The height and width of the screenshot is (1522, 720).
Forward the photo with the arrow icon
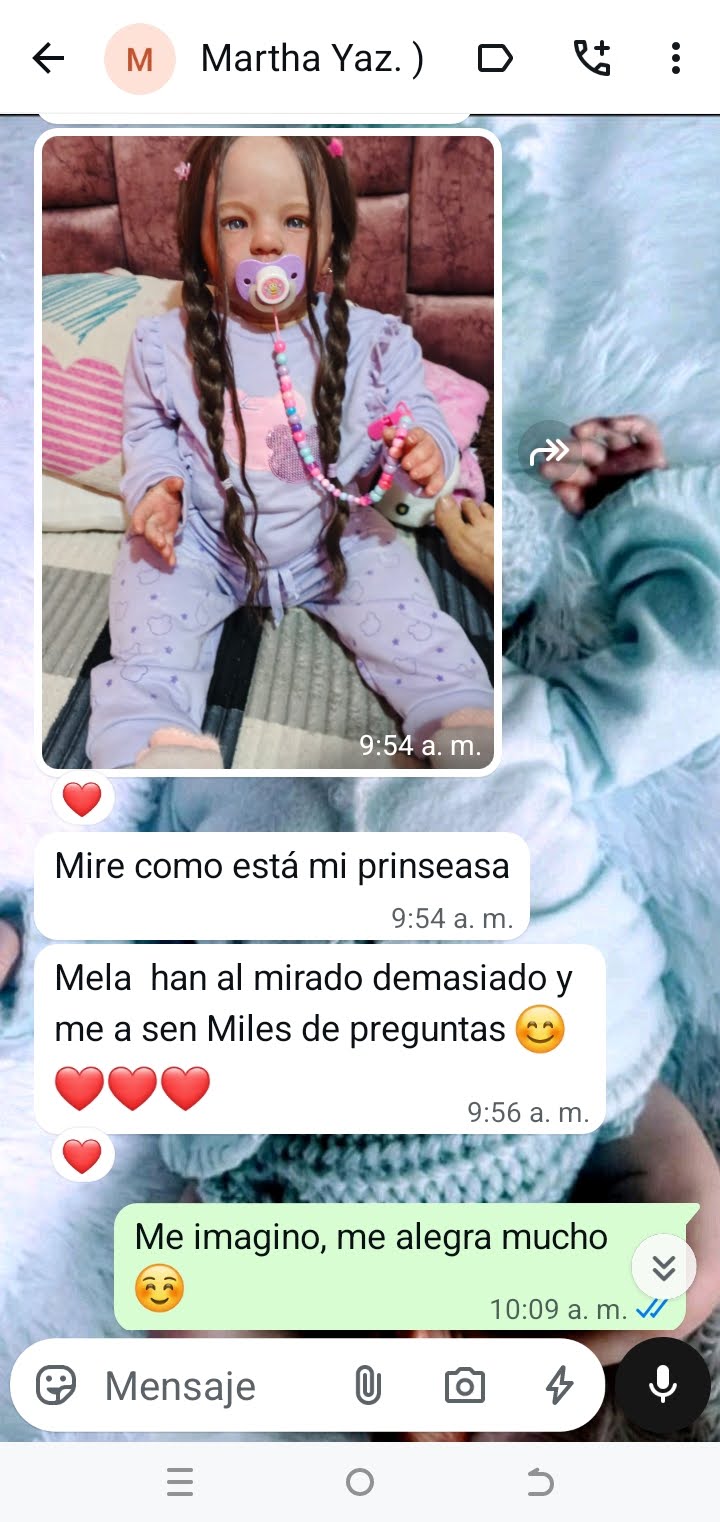549,453
